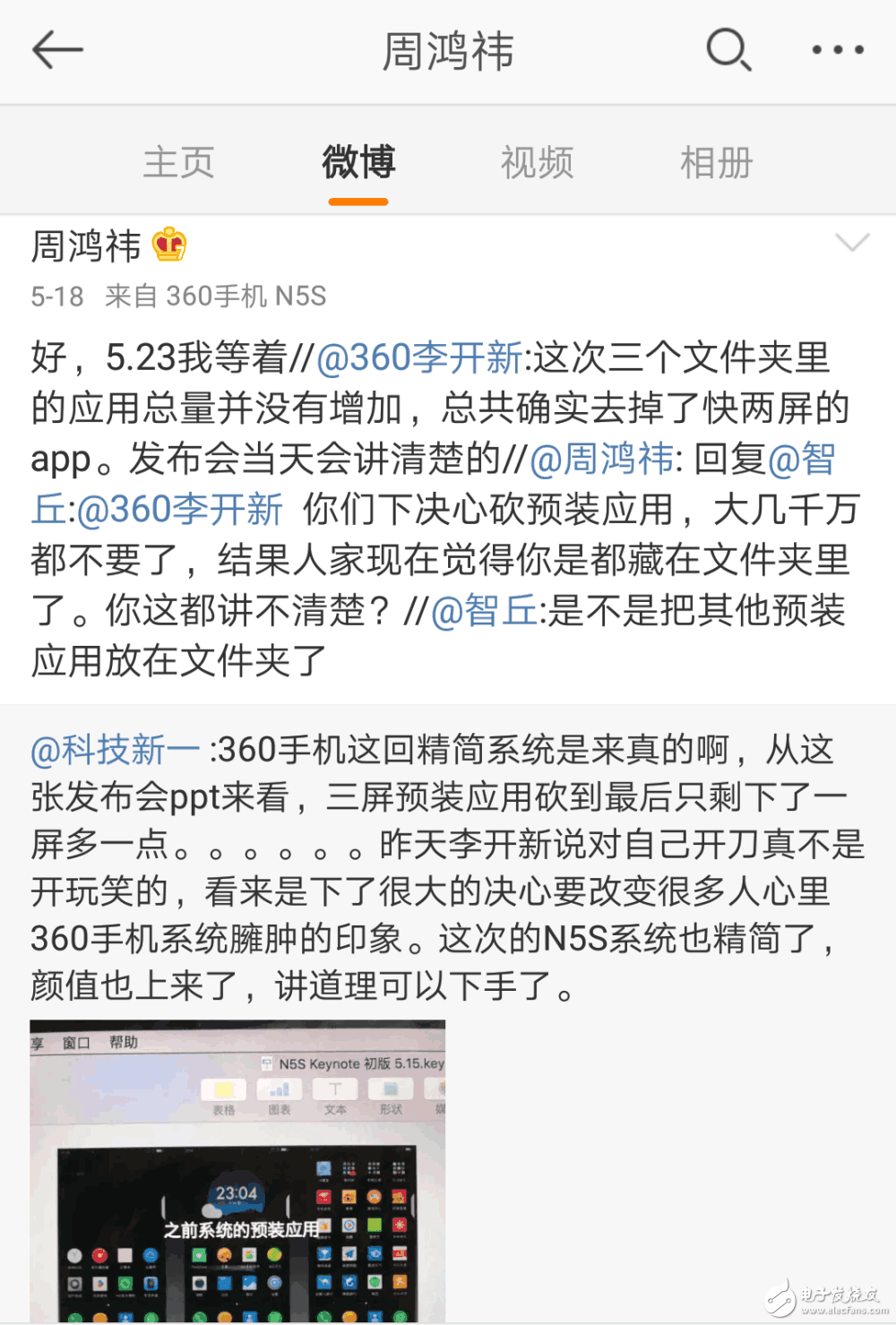Open the search icon in the top bar
Screen dimensions: 896x1325
(728, 50)
